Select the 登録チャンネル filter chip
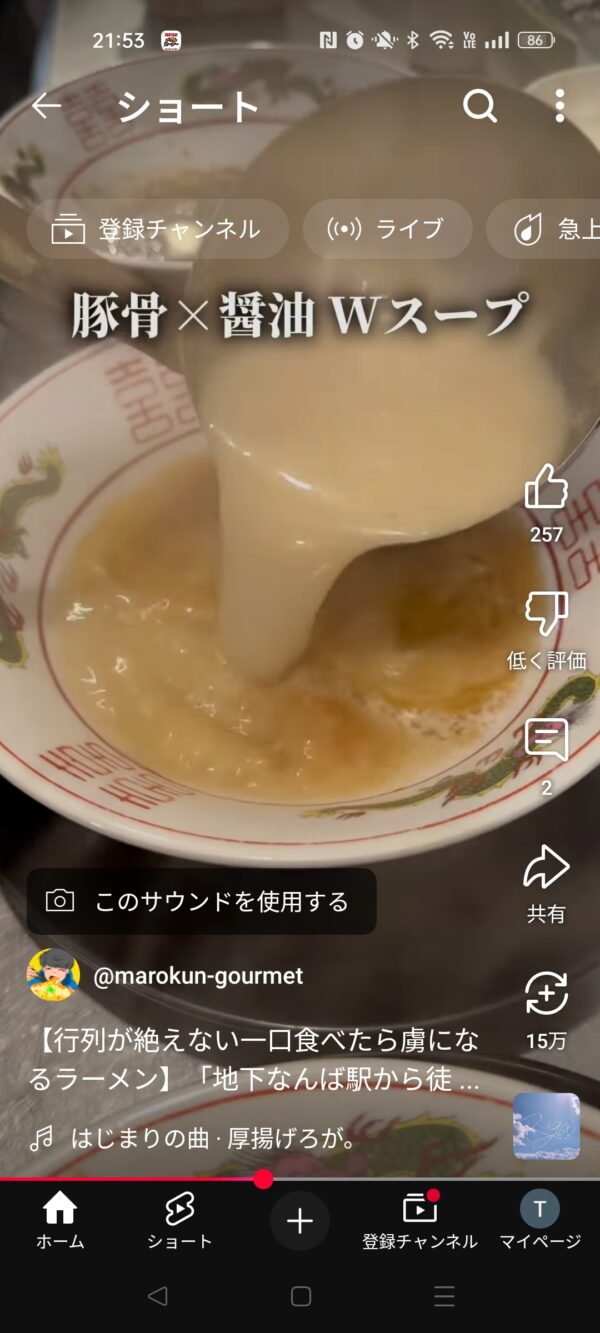 point(158,229)
